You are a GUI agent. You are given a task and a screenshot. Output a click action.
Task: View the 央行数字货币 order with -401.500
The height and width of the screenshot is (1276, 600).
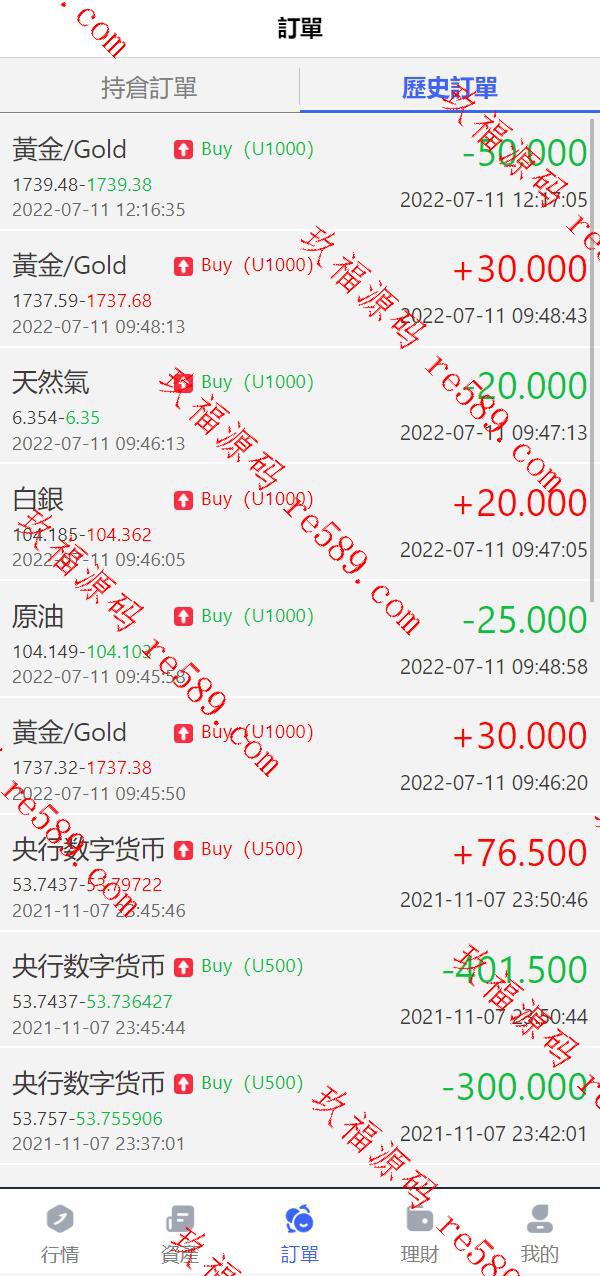[300, 990]
